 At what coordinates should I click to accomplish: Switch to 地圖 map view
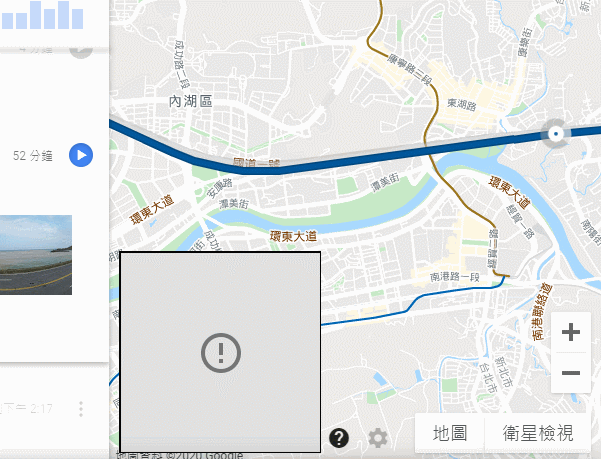point(450,433)
